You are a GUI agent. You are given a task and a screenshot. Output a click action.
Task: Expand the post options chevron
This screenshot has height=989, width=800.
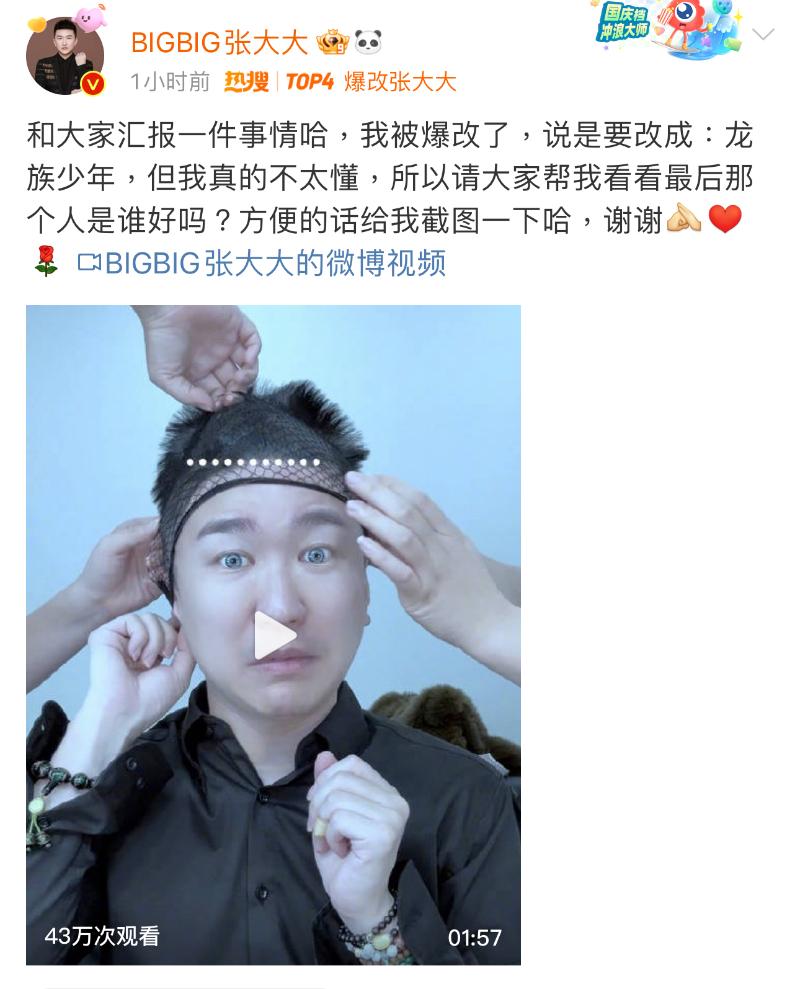coord(763,35)
